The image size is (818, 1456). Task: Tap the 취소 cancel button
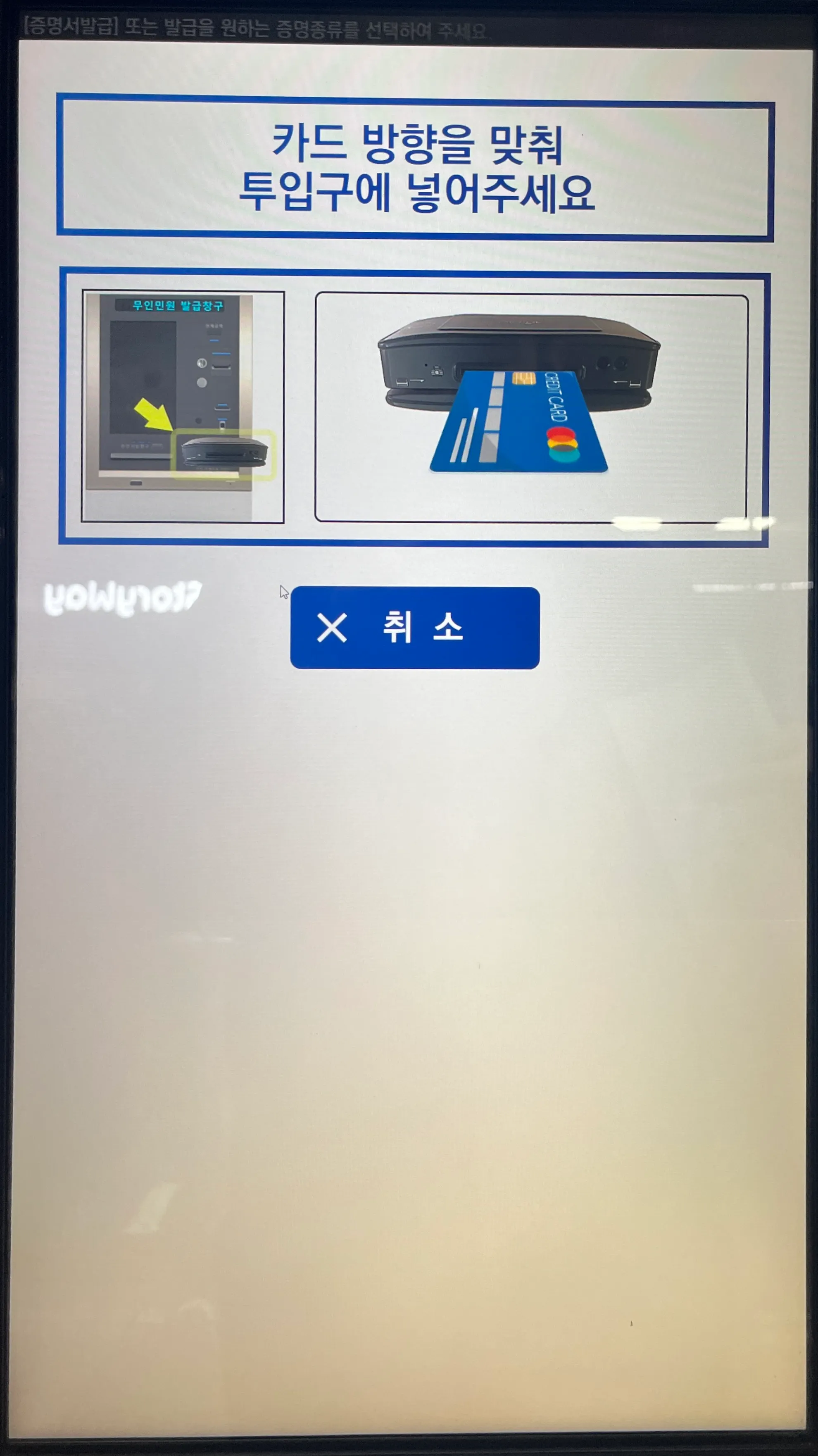tap(414, 627)
